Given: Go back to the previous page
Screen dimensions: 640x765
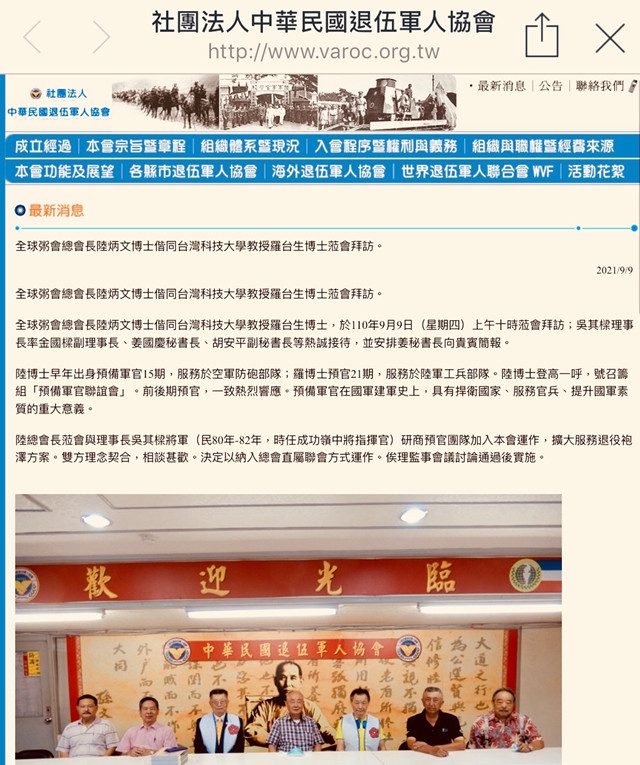Looking at the screenshot, I should click(32, 37).
